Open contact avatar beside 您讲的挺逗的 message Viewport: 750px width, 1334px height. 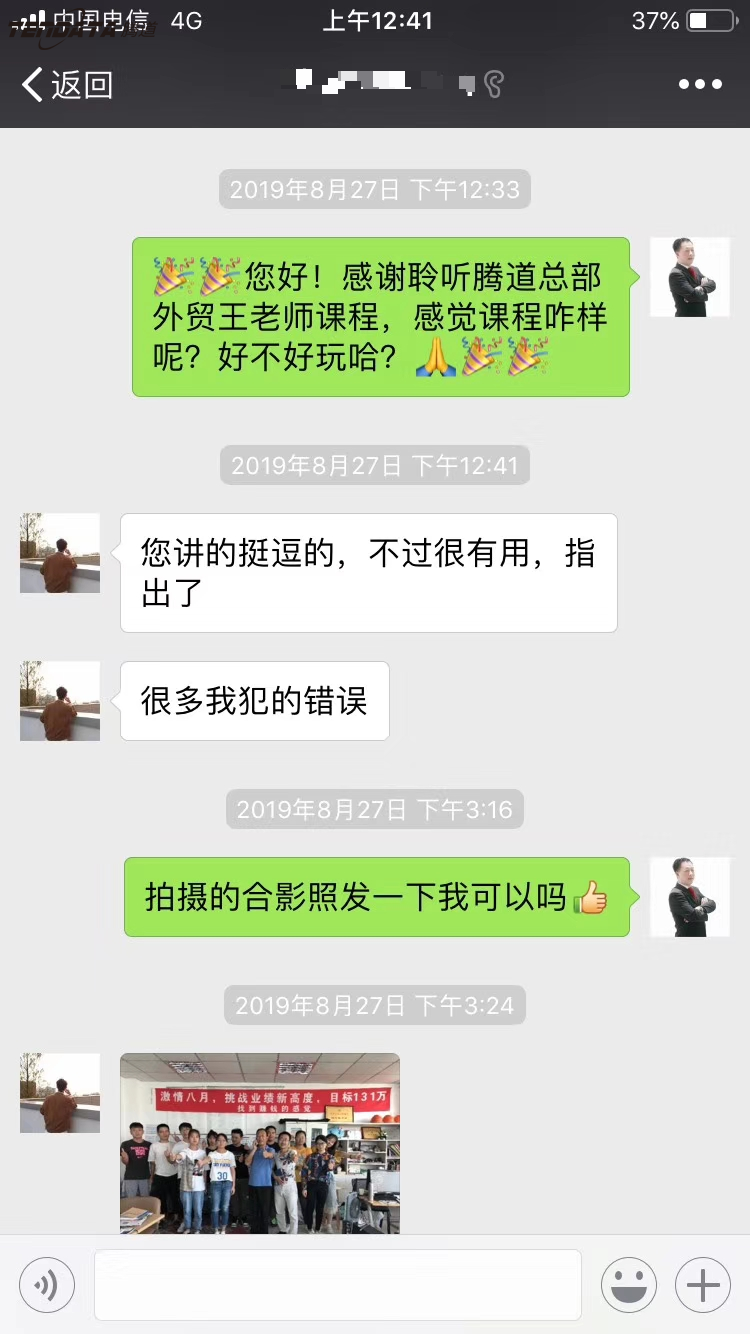coord(60,553)
